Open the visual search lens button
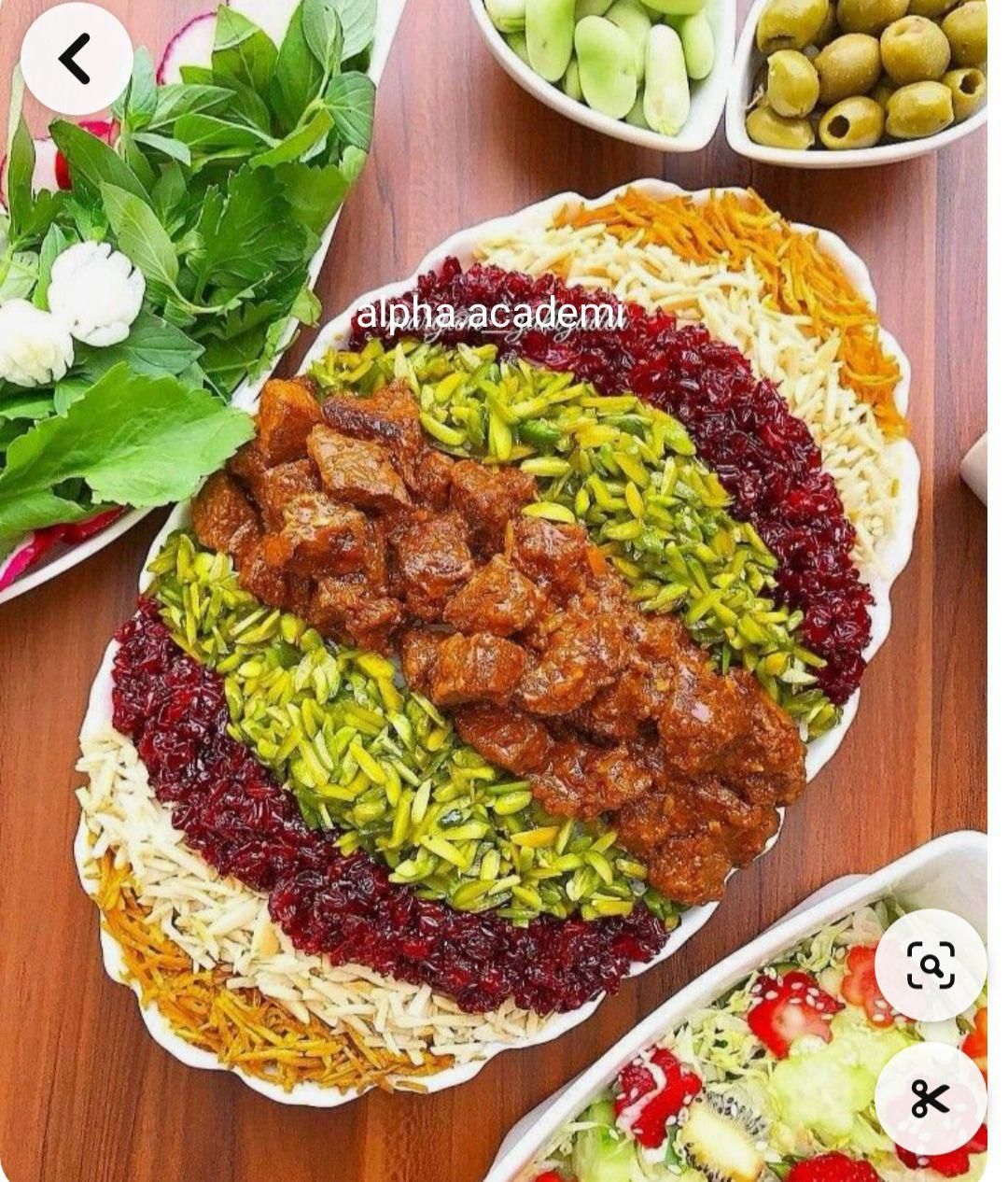Screen dimensions: 1008x1182 [x=931, y=964]
